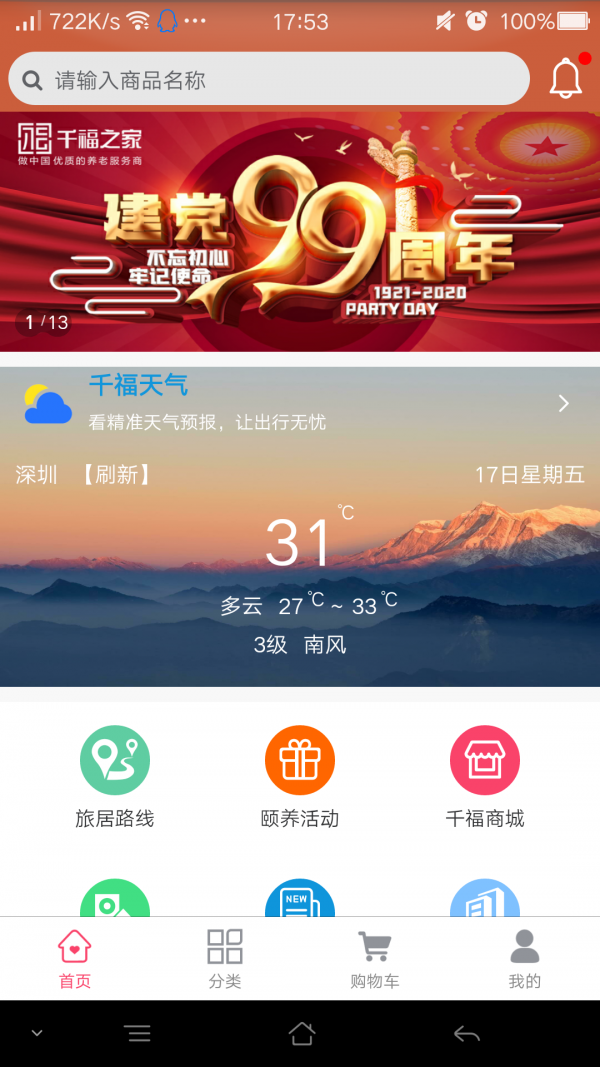
Task: Tap the product name search box
Action: click(268, 80)
